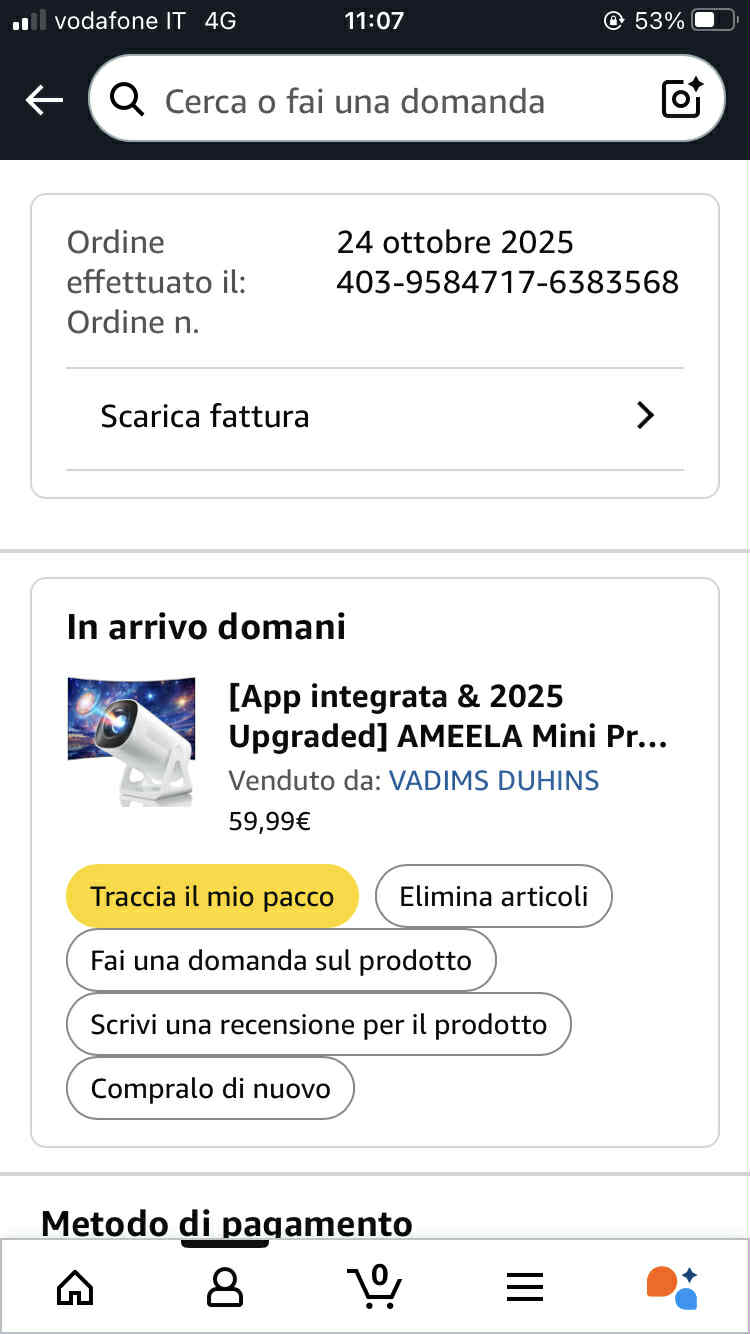Open the camera lens search icon
The height and width of the screenshot is (1334, 750).
tap(682, 99)
